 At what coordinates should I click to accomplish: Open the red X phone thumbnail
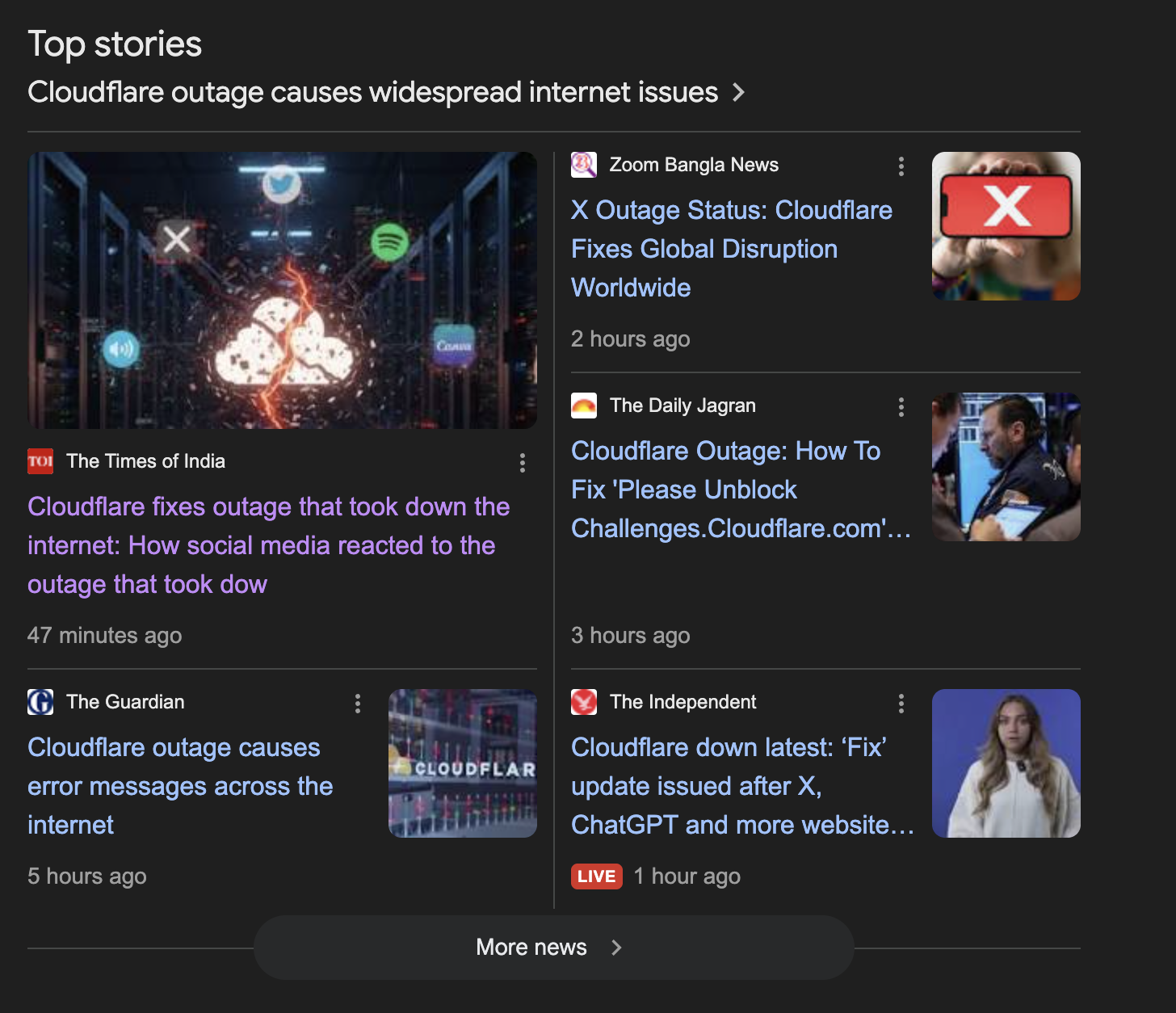pos(1006,226)
